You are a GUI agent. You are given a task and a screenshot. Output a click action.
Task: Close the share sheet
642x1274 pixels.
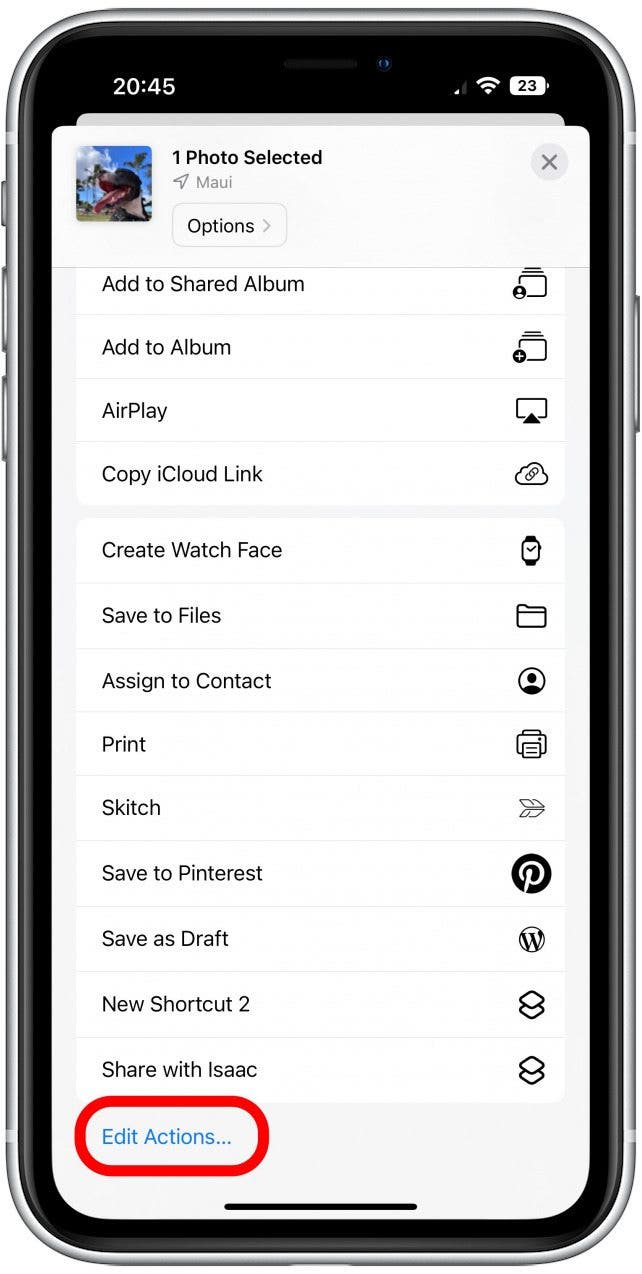(549, 162)
